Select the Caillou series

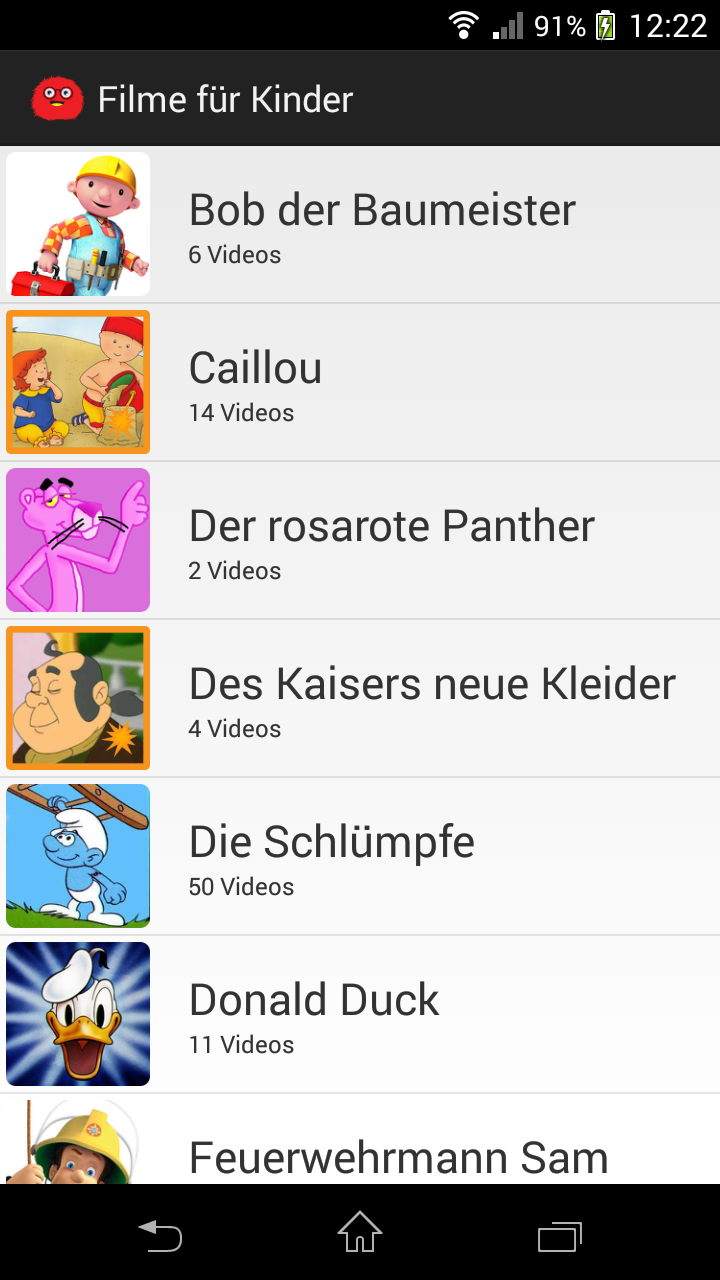pos(256,383)
